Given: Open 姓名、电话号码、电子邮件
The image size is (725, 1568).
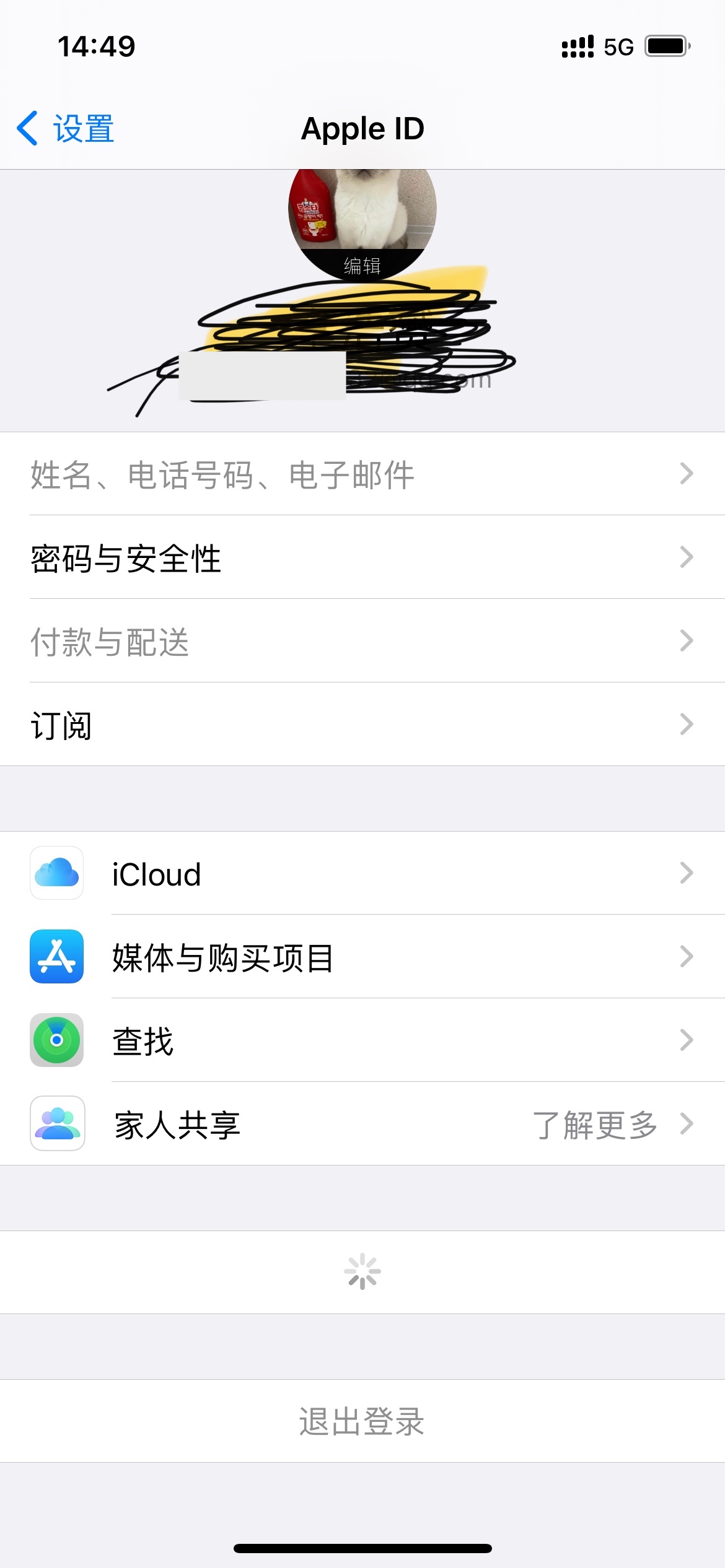Looking at the screenshot, I should (362, 474).
